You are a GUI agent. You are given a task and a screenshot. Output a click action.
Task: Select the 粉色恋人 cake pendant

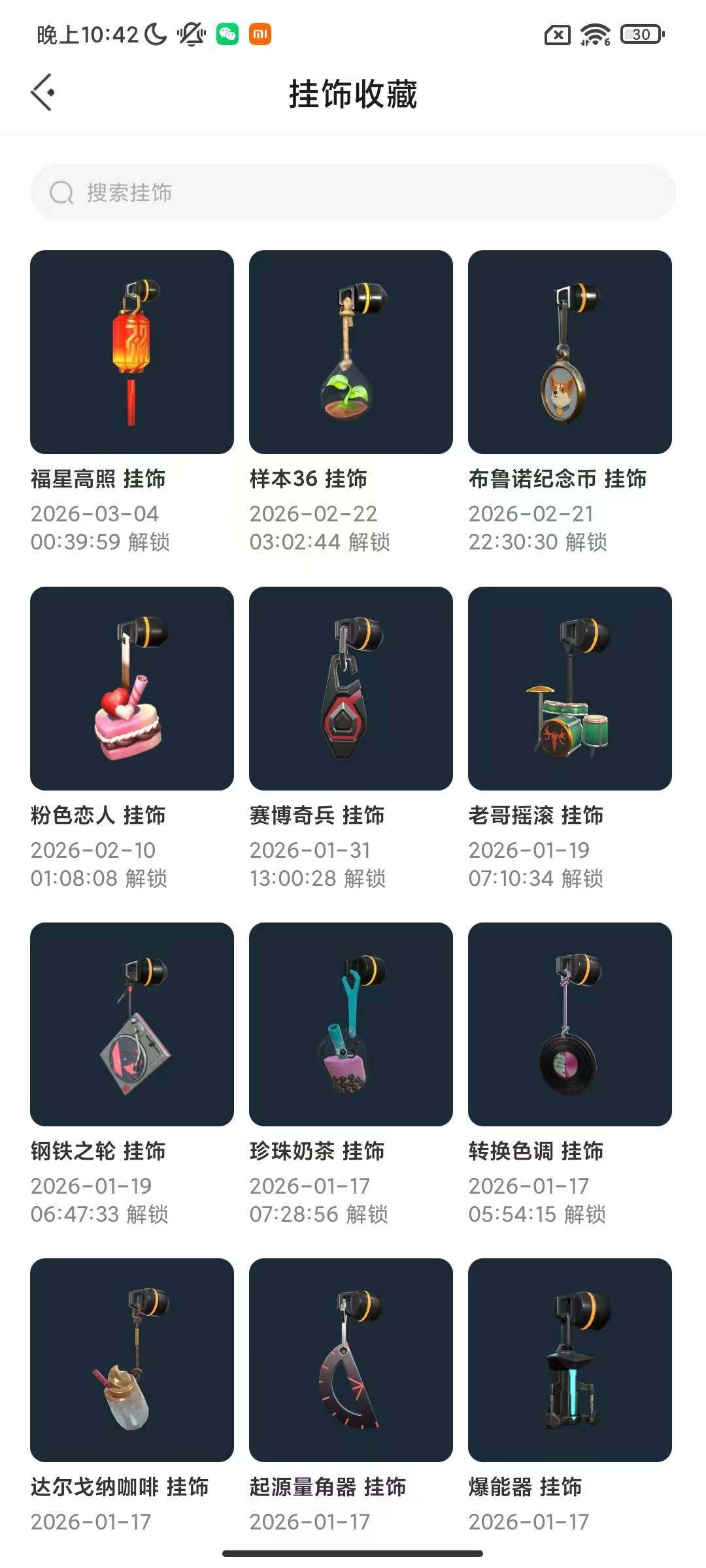[131, 686]
